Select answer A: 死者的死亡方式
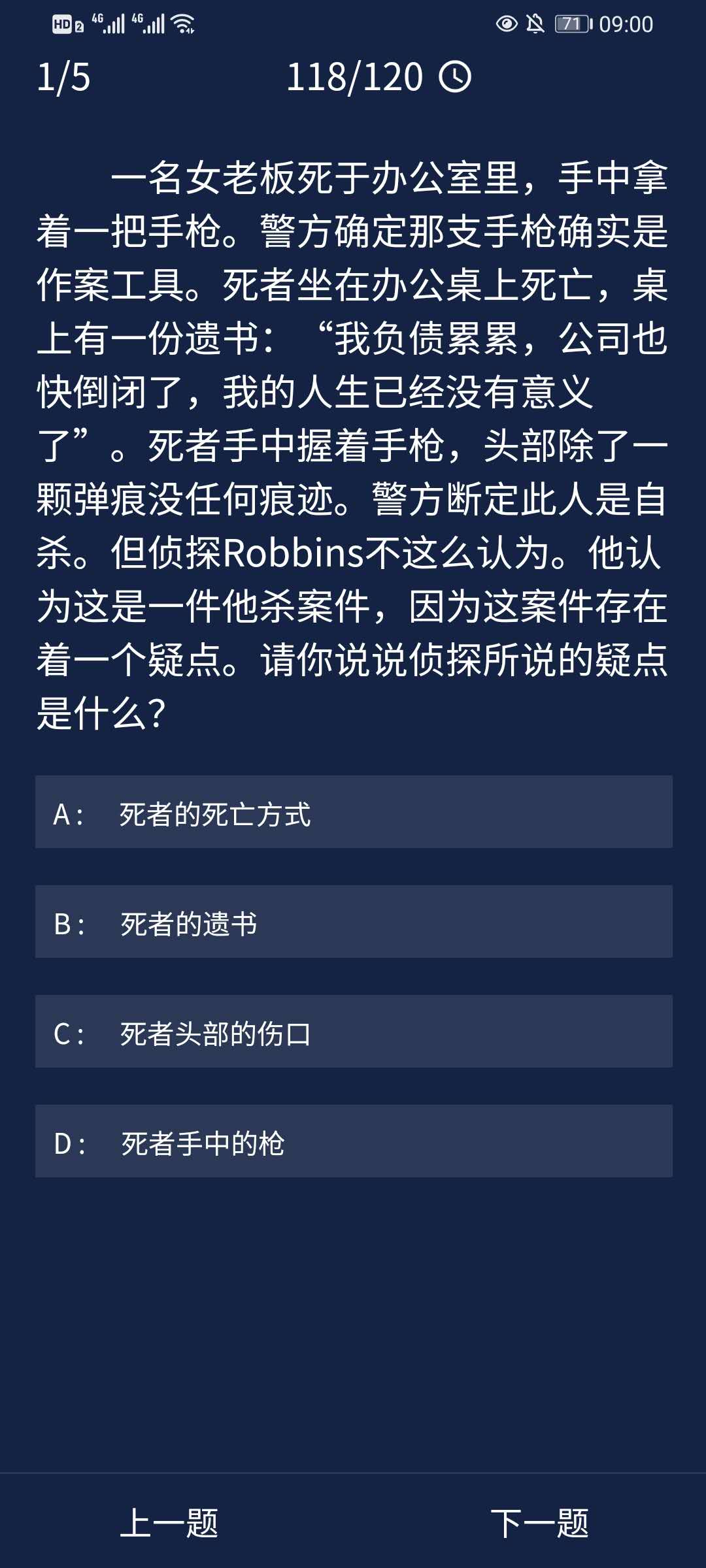The image size is (706, 1568). [x=353, y=812]
